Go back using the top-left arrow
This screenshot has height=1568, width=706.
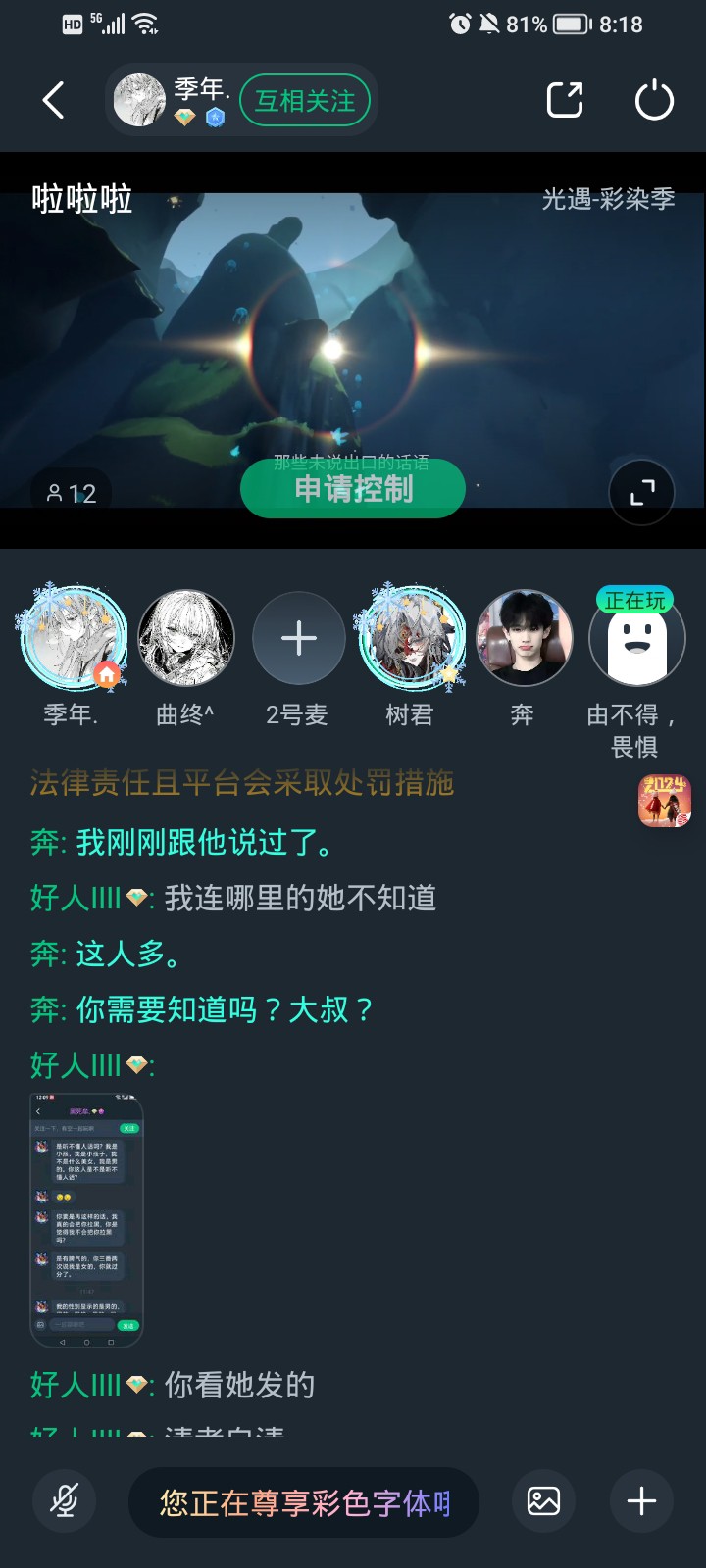tap(54, 100)
